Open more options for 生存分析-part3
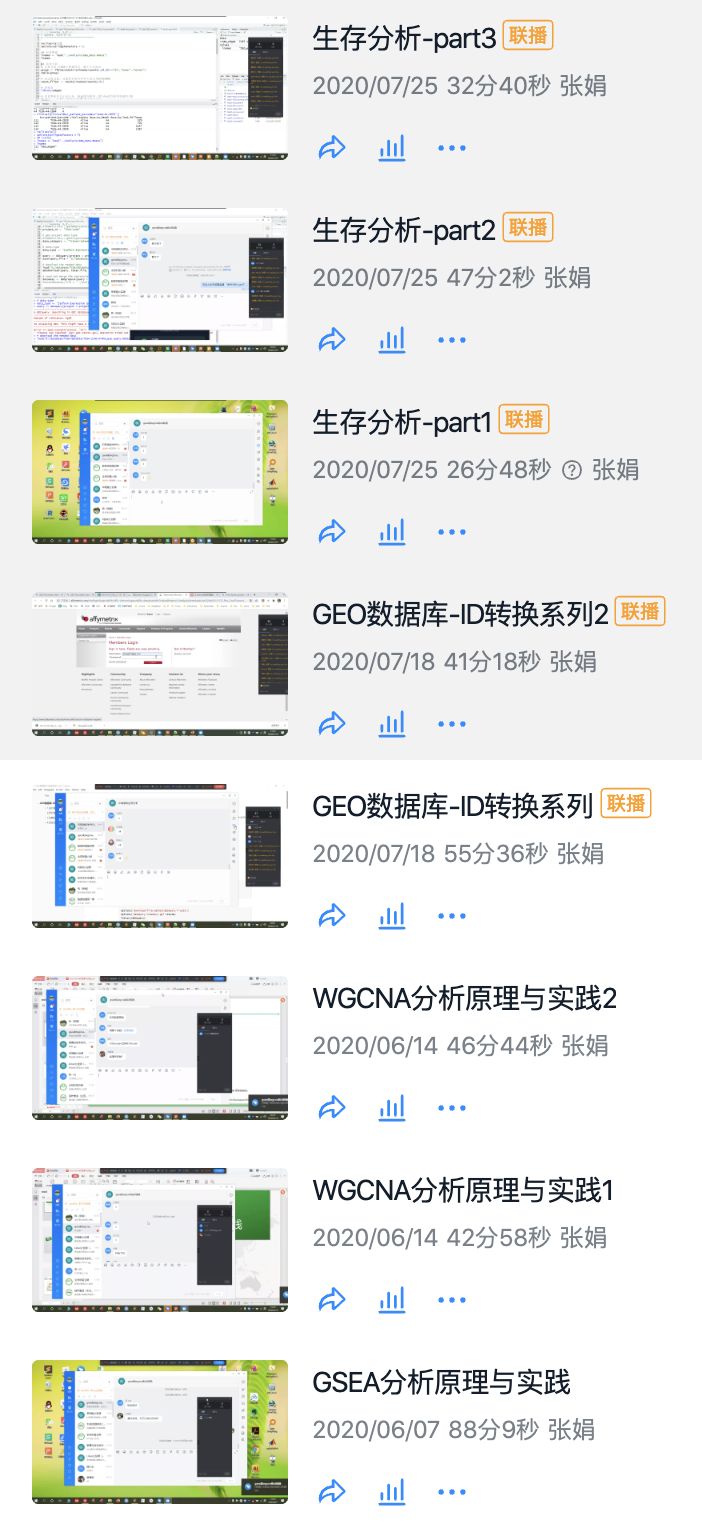The height and width of the screenshot is (1526, 702). click(452, 148)
